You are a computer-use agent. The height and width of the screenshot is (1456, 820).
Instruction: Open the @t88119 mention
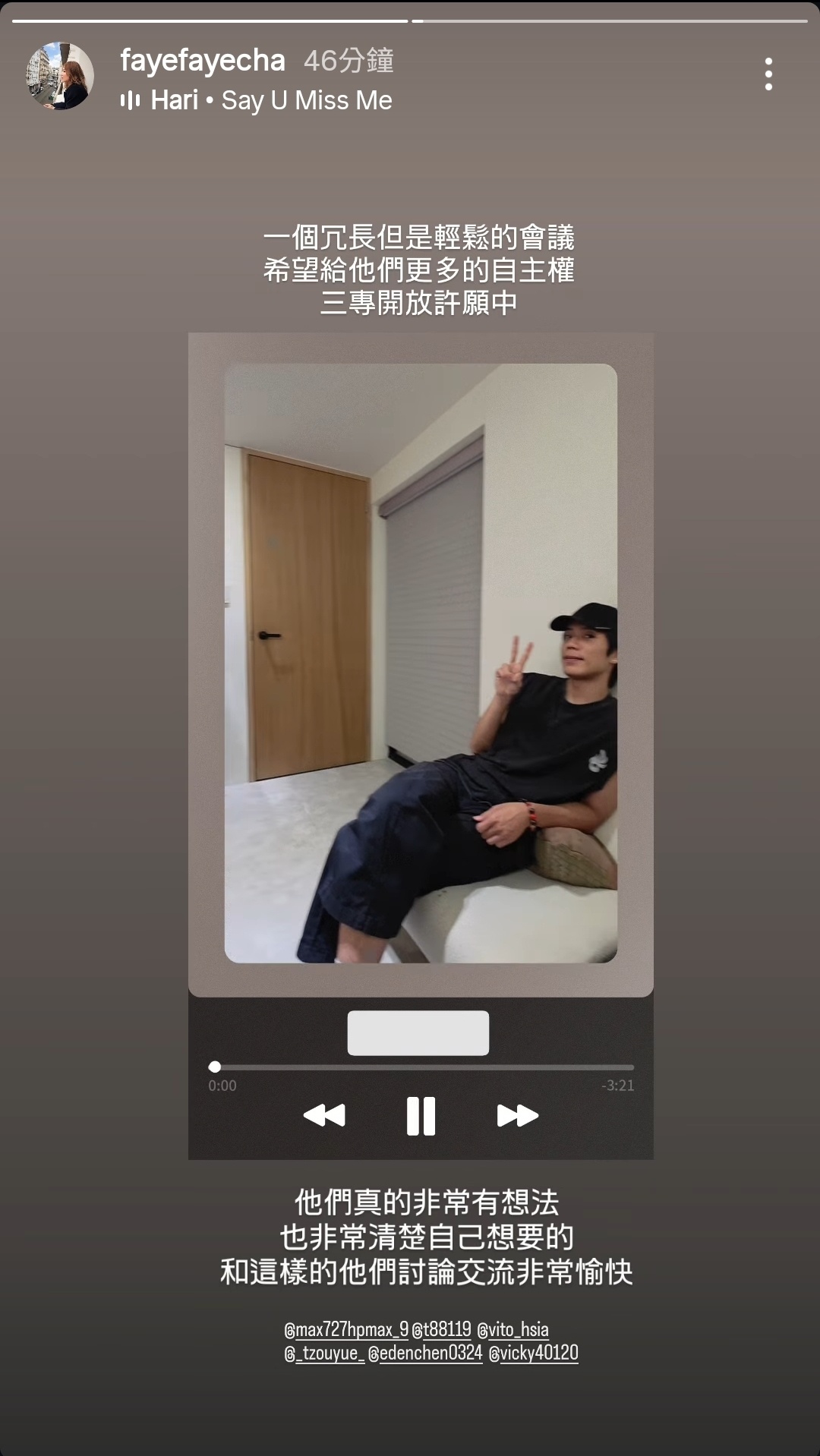point(442,1329)
